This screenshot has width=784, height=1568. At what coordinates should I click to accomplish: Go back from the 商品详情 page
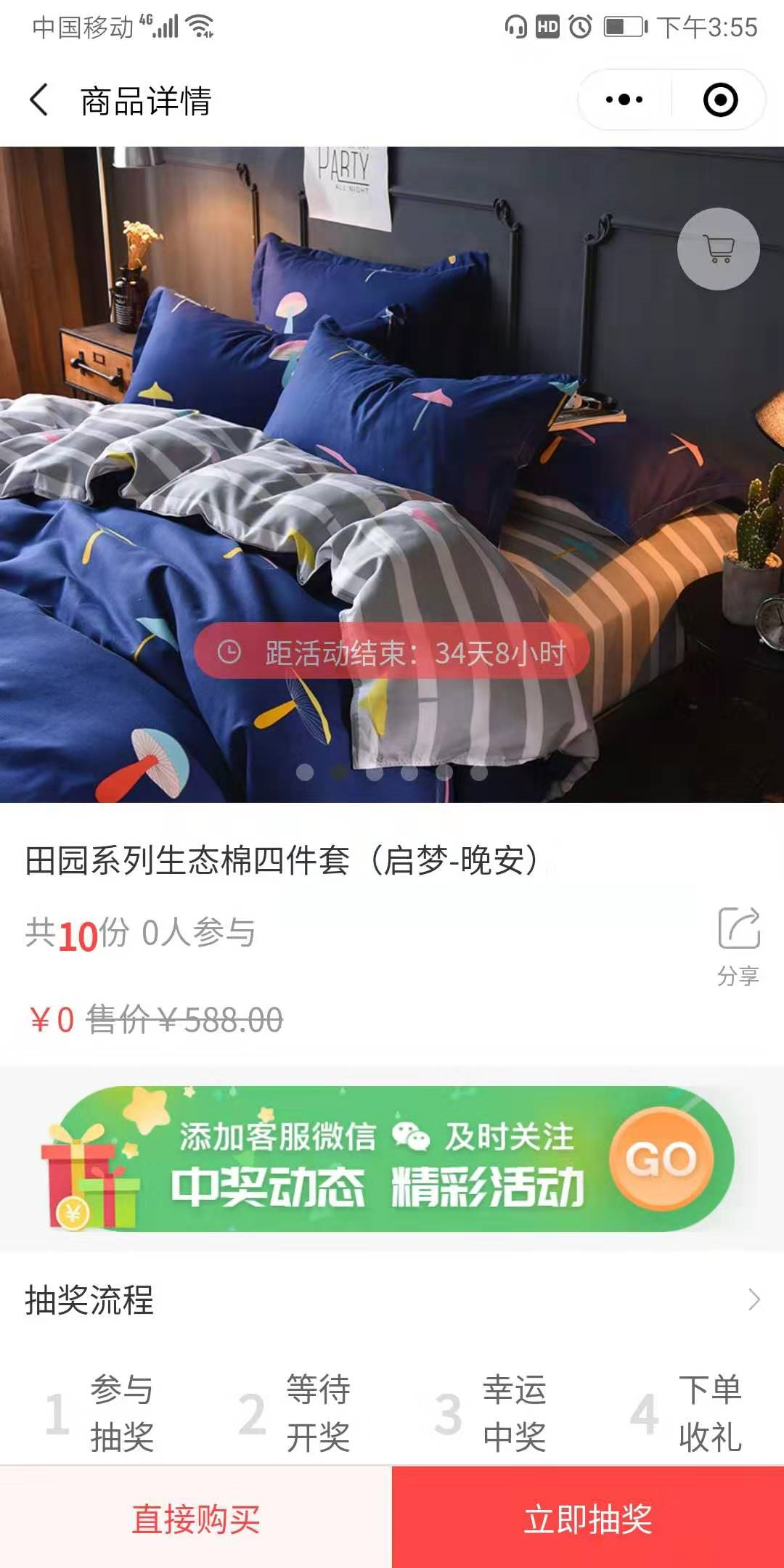point(39,100)
